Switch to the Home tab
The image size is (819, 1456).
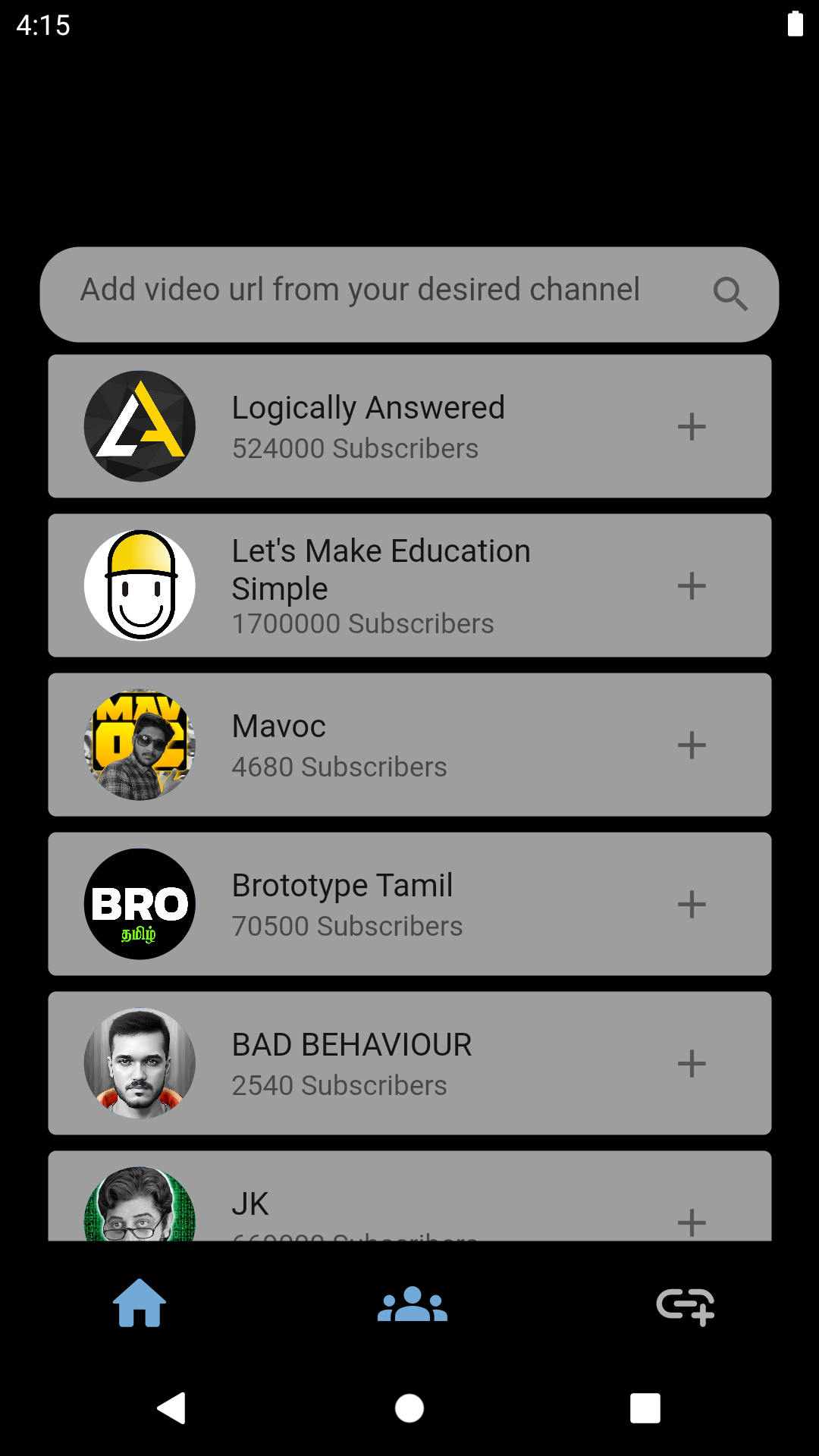(140, 1304)
